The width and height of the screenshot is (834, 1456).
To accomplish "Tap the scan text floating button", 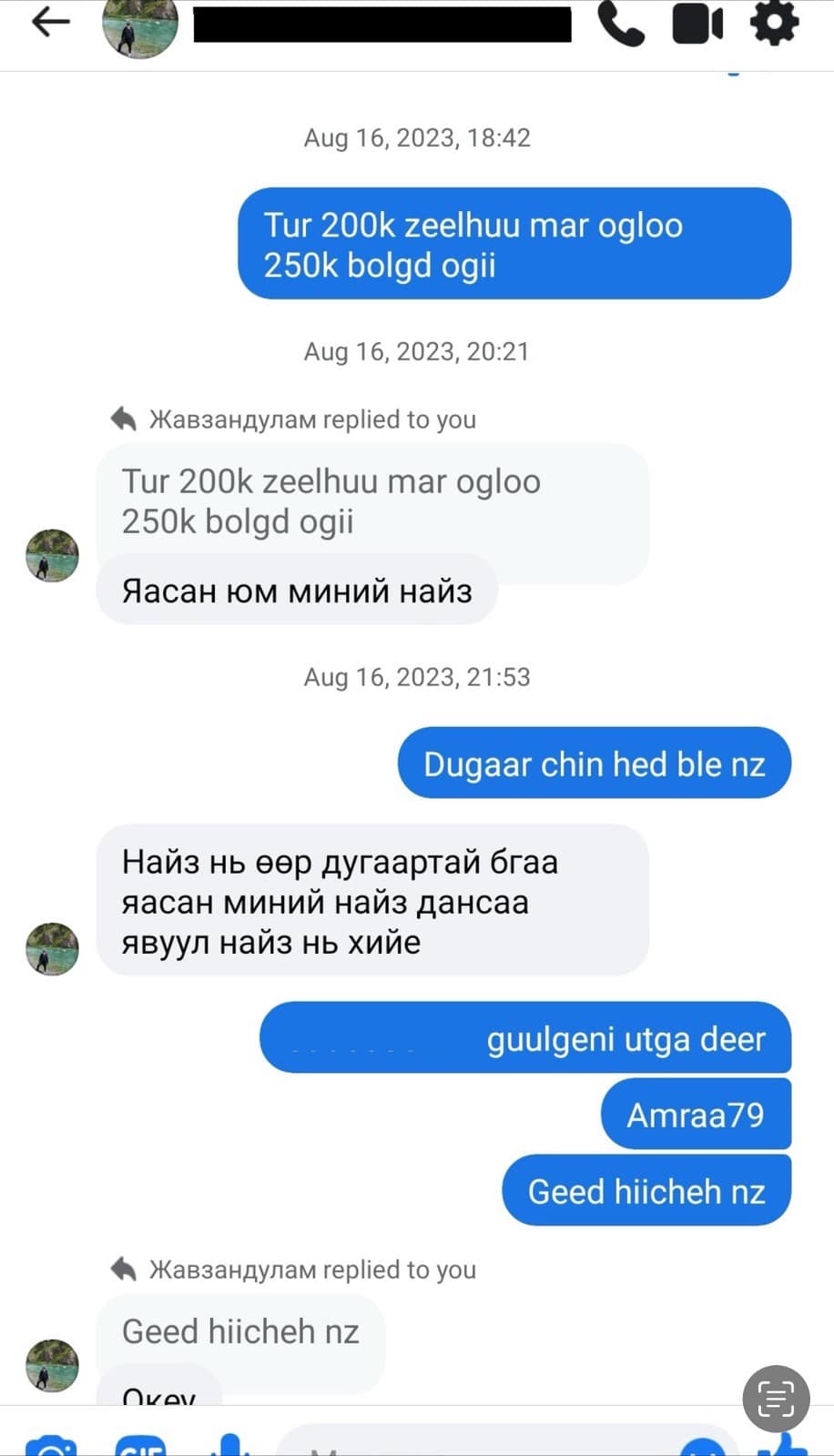I will (776, 1398).
